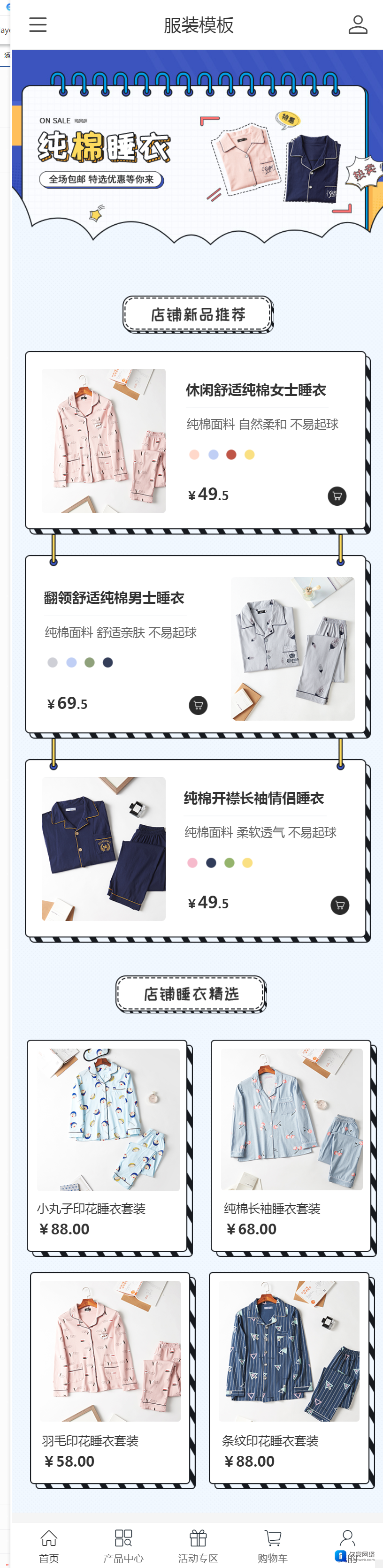View 羽毛印花睡衣套装 product
This screenshot has width=383, height=1568.
[110, 1376]
